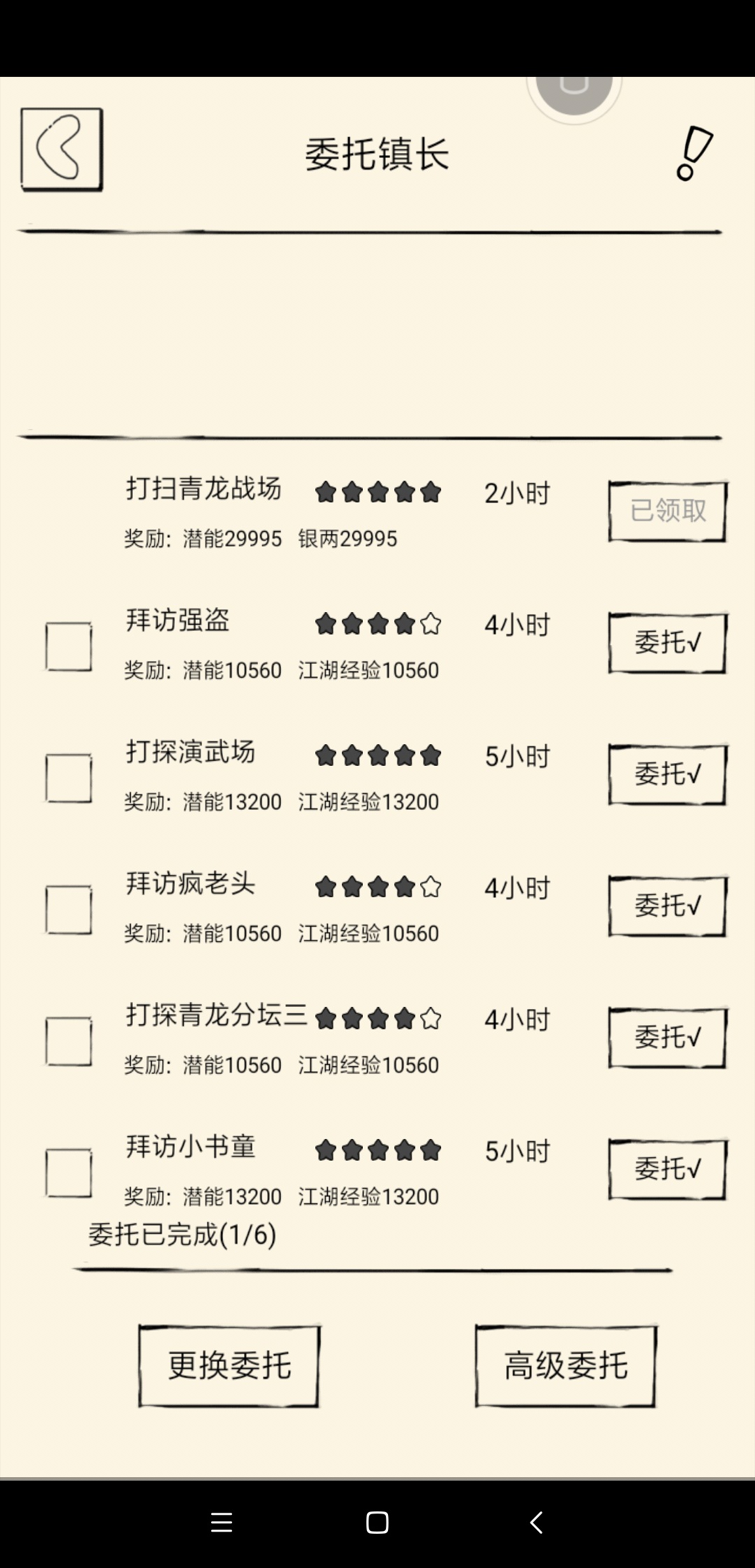Viewport: 755px width, 1568px height.
Task: Tap 委托 for the 拜访强盗 task
Action: (x=667, y=643)
